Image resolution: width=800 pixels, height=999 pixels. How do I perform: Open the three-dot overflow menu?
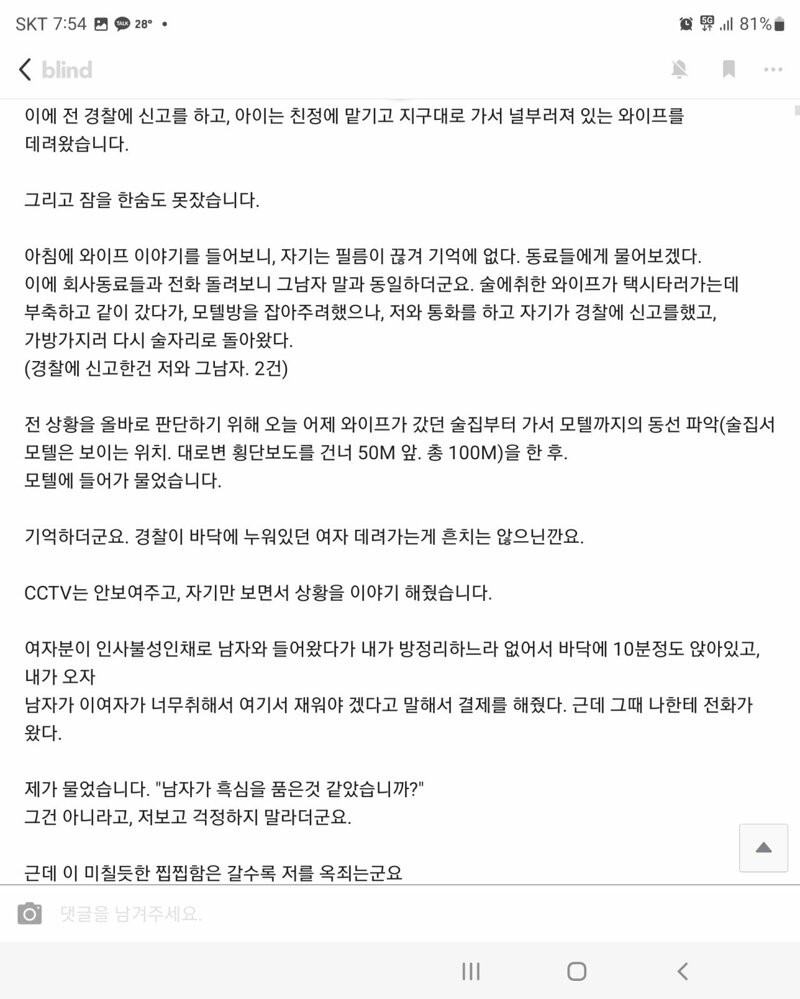[x=773, y=69]
